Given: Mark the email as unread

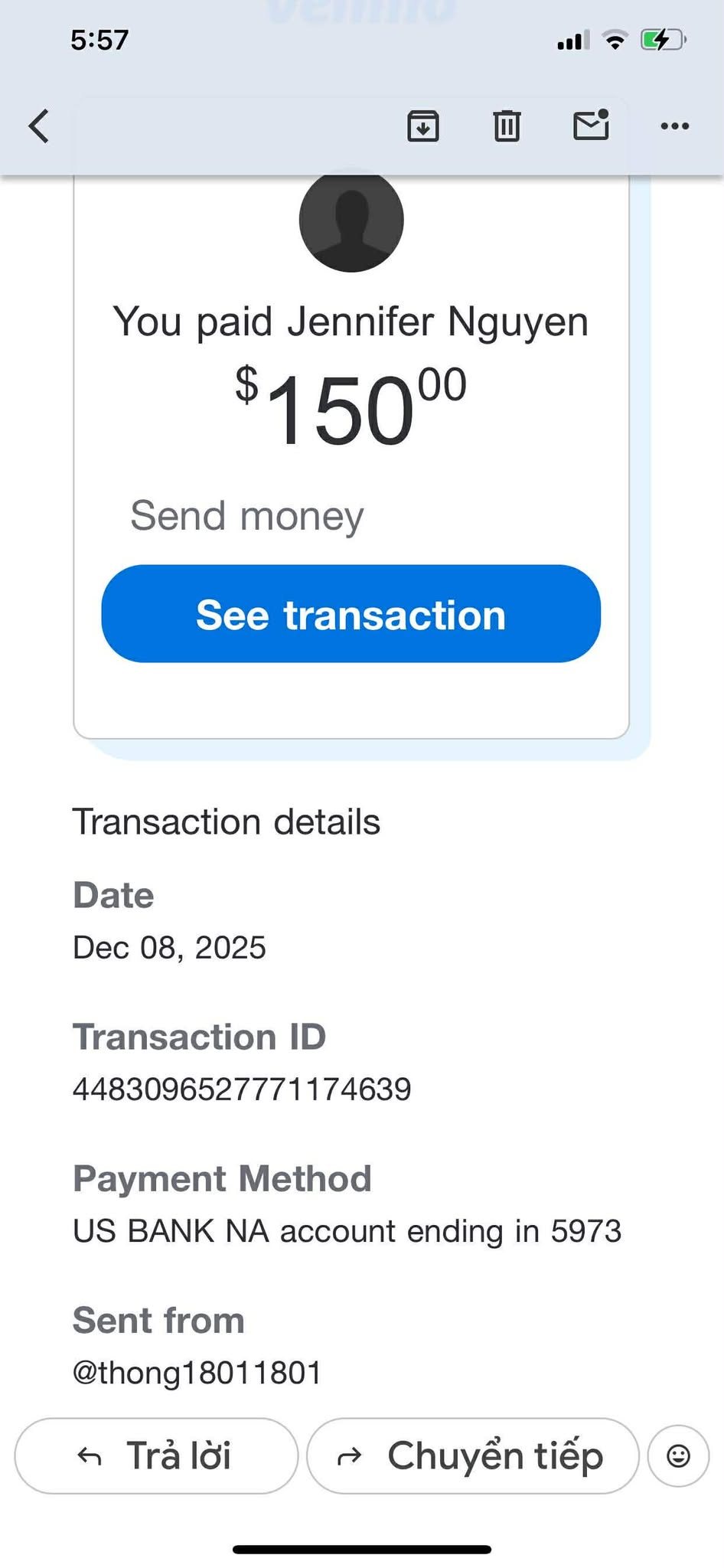Looking at the screenshot, I should coord(591,125).
